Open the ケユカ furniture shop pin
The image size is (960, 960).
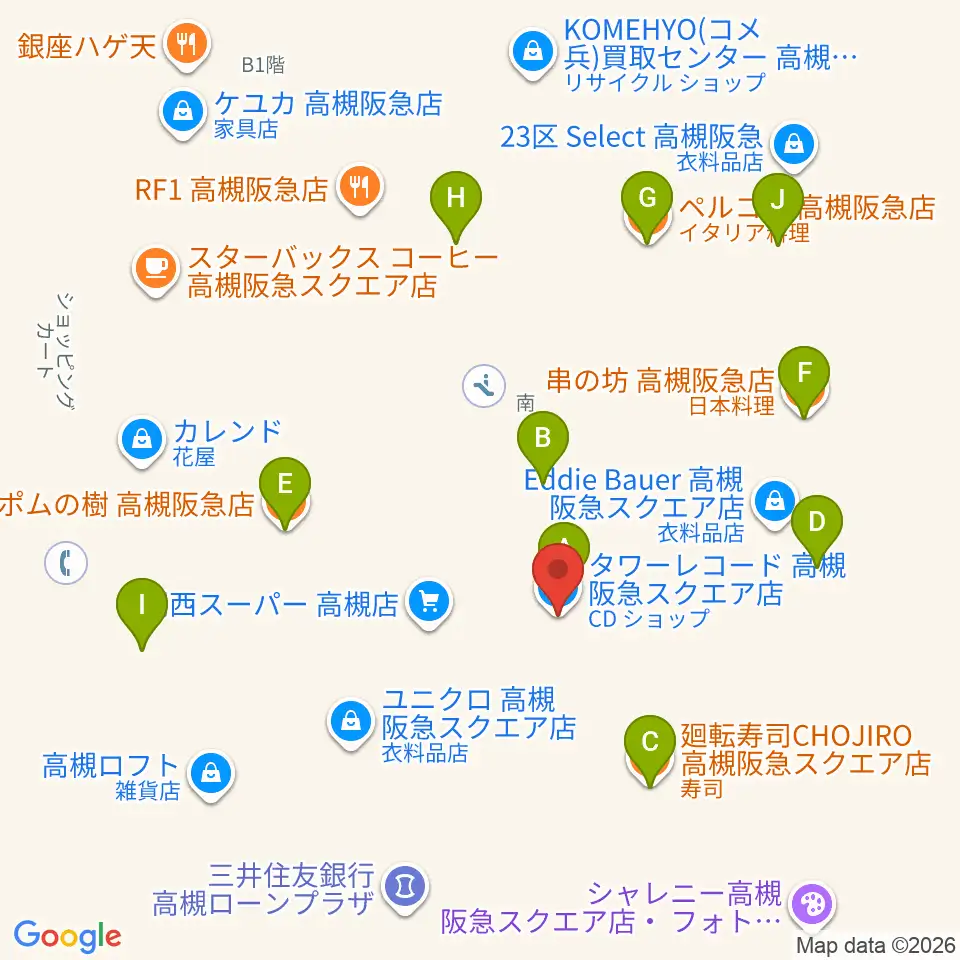pyautogui.click(x=183, y=114)
